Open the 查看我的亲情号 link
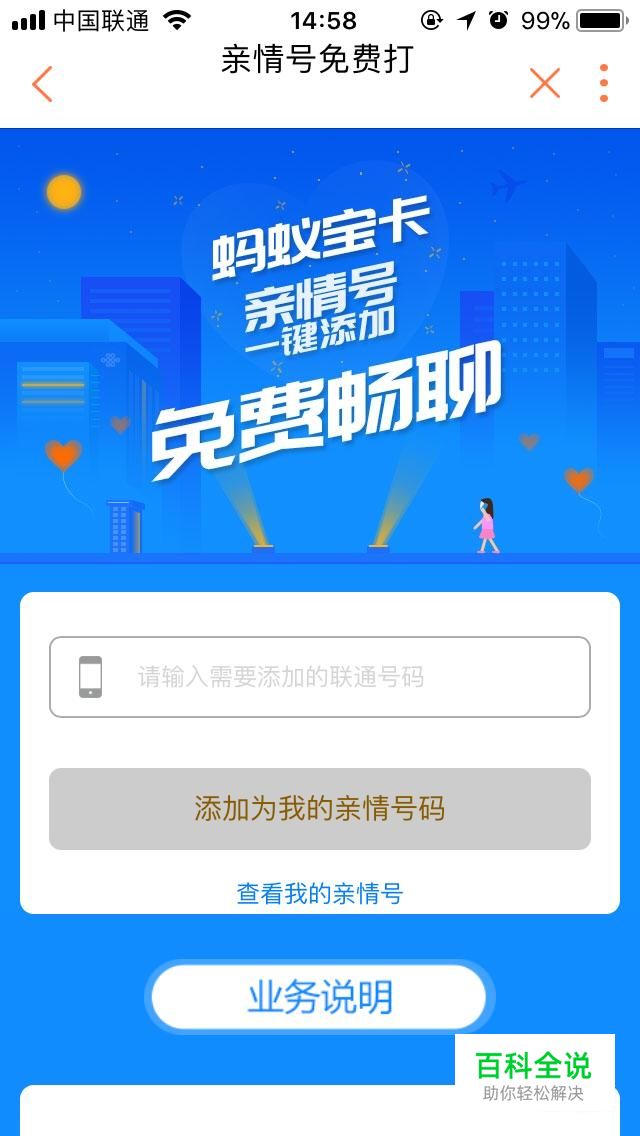The height and width of the screenshot is (1136, 640). tap(320, 893)
